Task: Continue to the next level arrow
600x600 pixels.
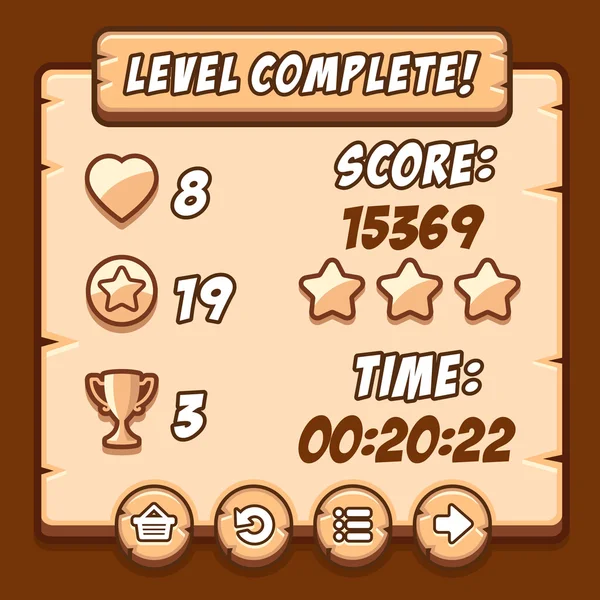Action: pyautogui.click(x=451, y=526)
